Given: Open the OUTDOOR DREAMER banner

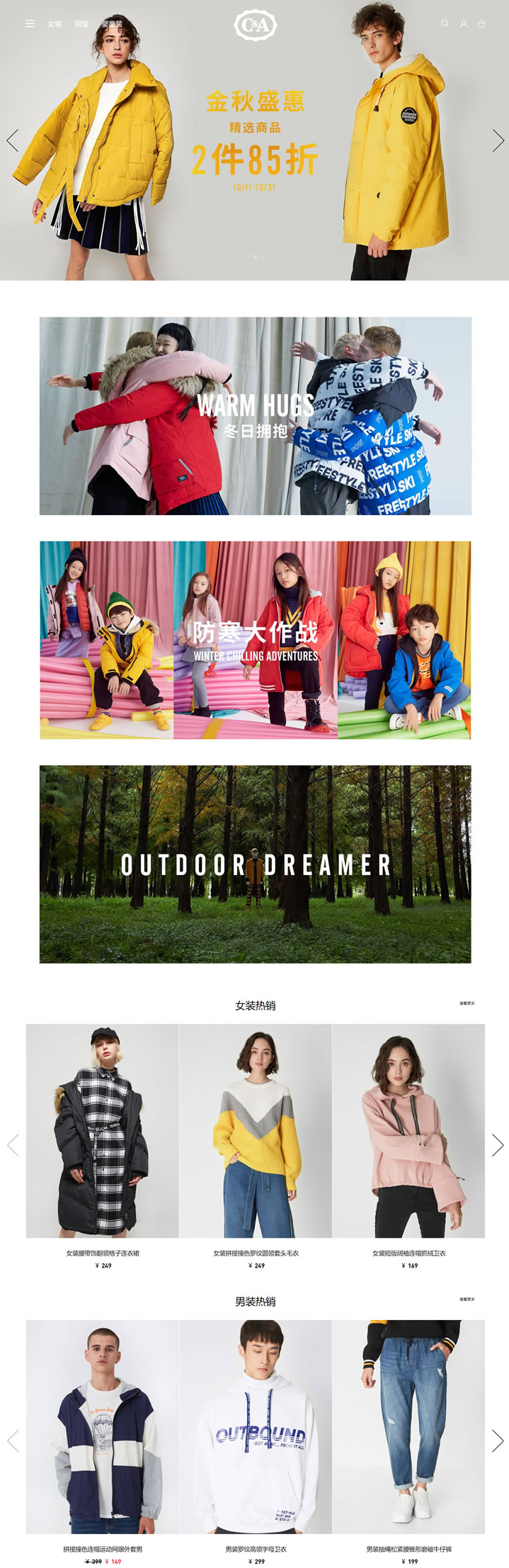Looking at the screenshot, I should [255, 864].
